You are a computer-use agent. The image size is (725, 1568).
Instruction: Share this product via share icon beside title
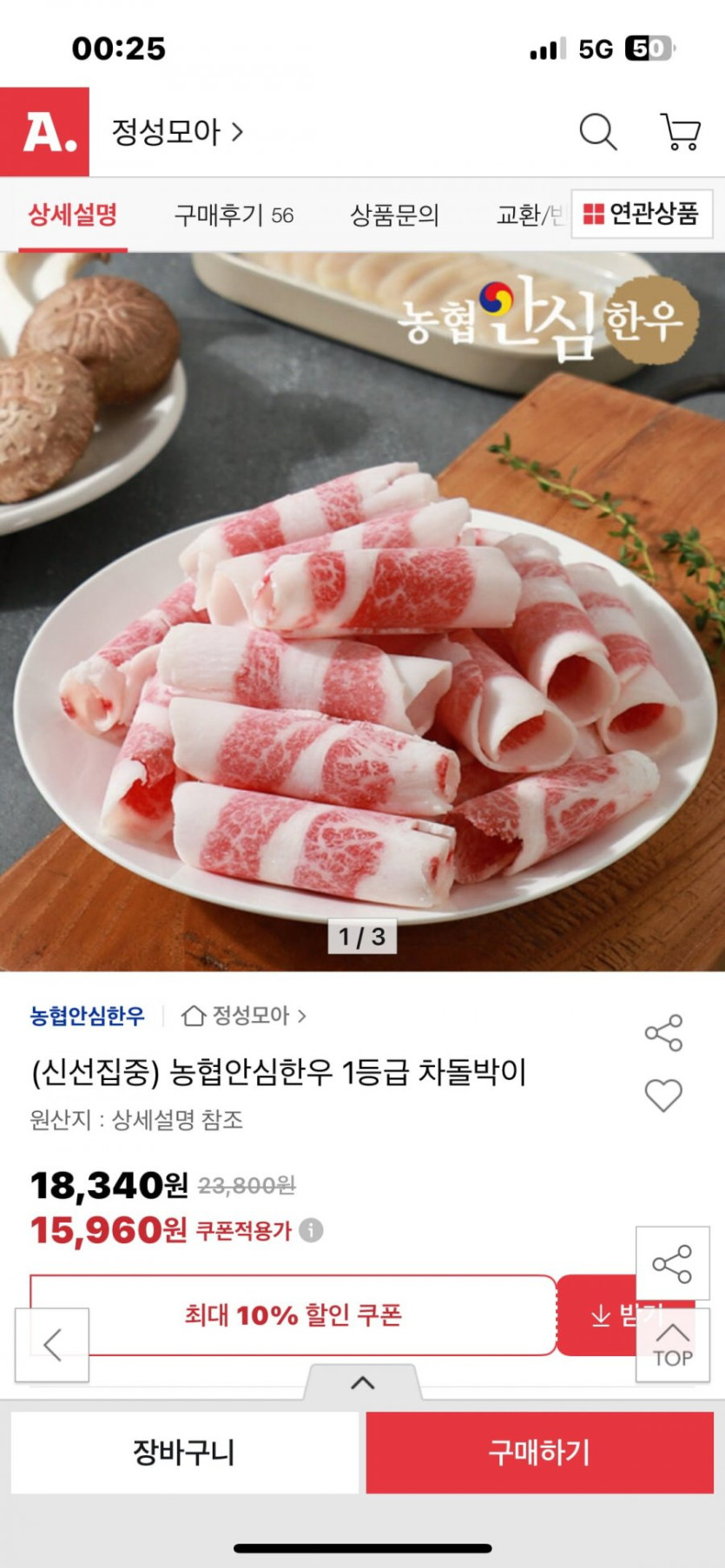(663, 1033)
